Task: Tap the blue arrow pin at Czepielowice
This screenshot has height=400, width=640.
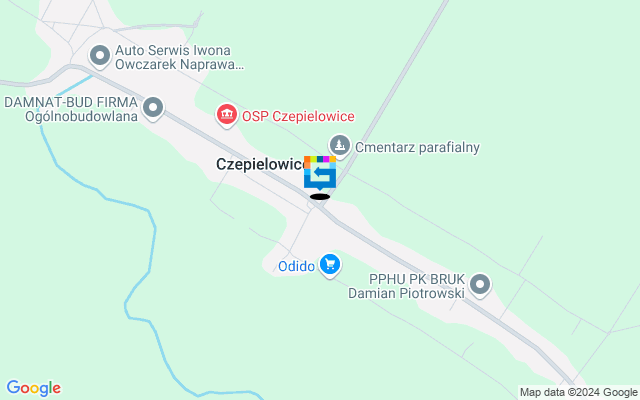Action: tap(320, 173)
